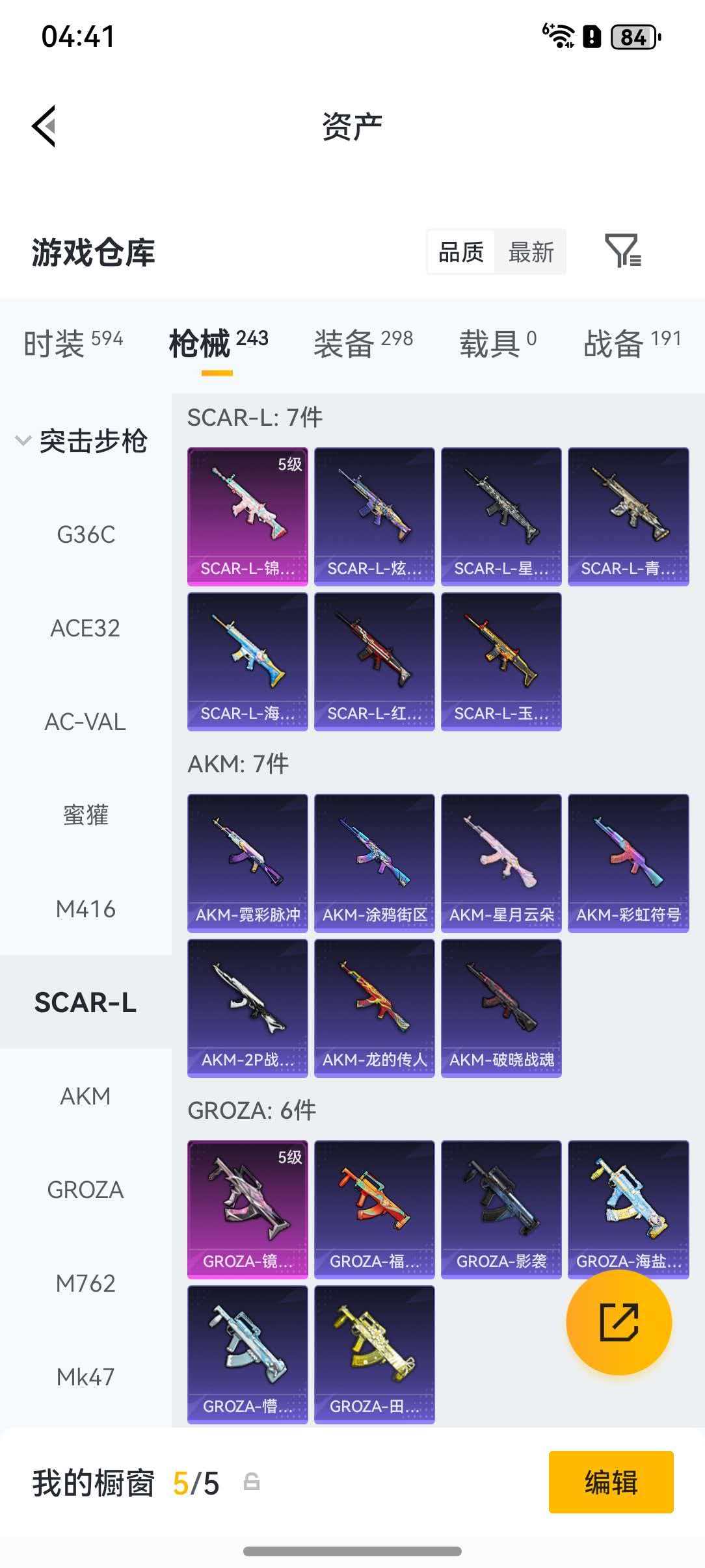This screenshot has width=705, height=1568.
Task: Switch sorting to 最新
Action: click(x=531, y=252)
